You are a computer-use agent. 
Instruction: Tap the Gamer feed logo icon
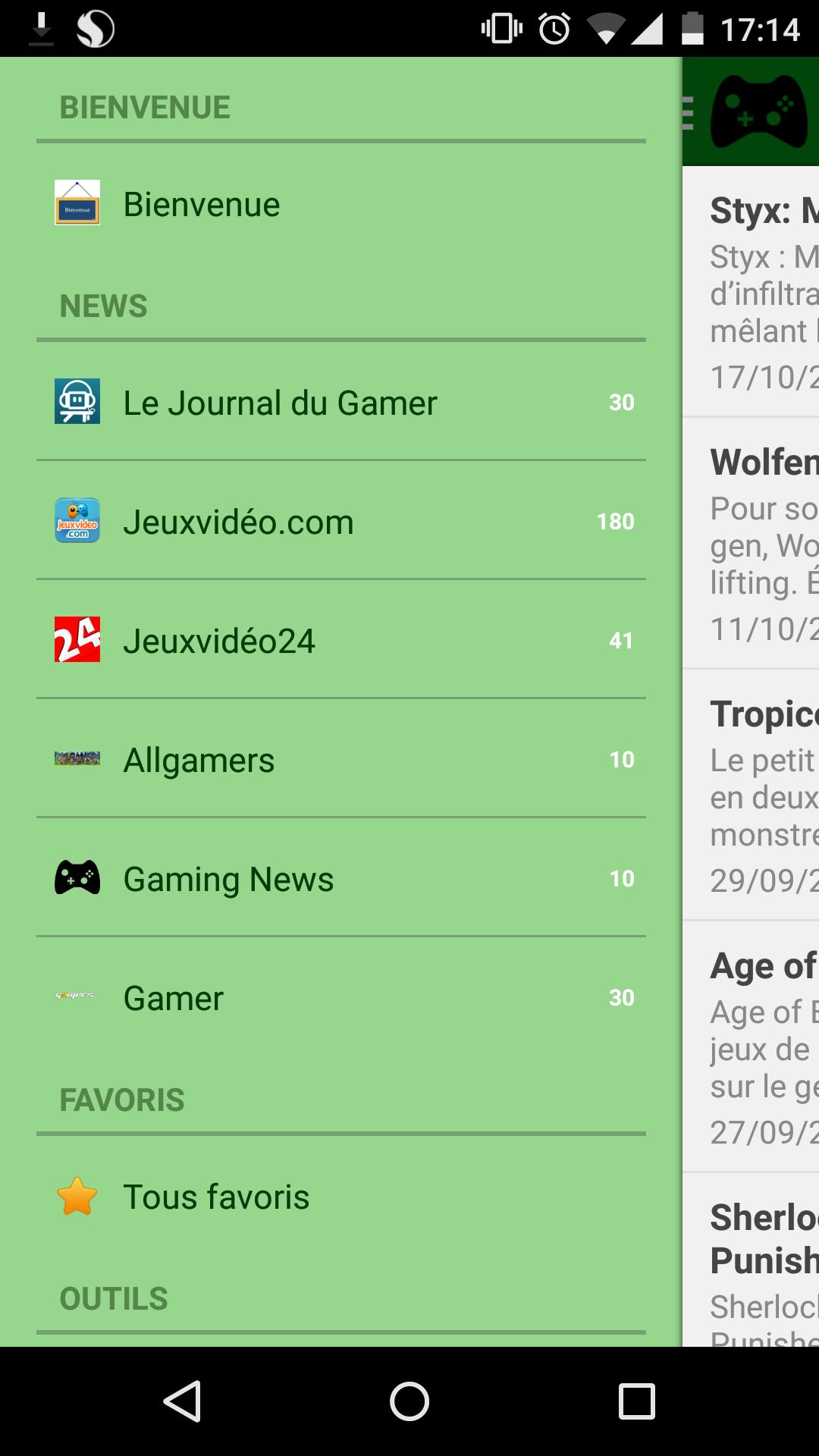tap(77, 997)
